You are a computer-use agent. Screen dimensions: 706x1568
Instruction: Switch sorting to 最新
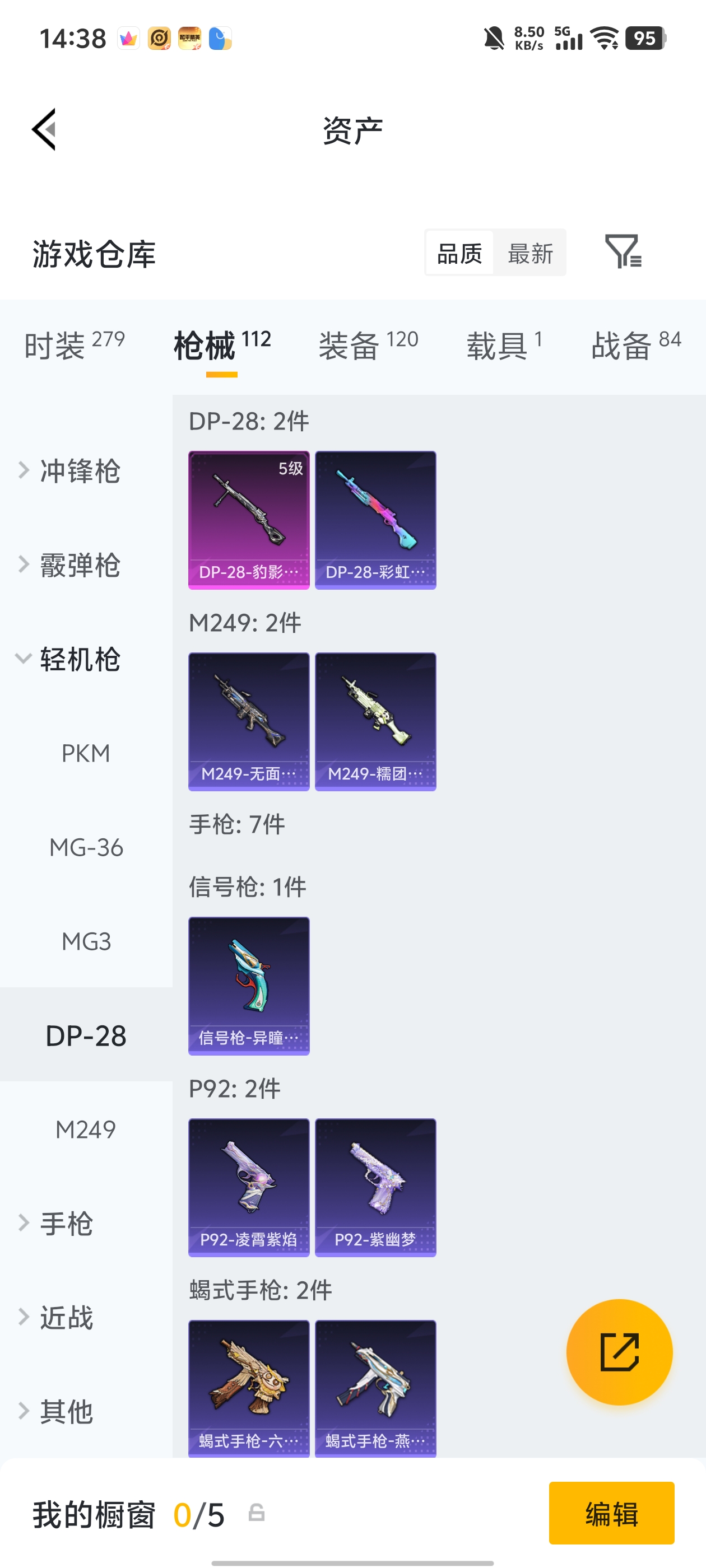529,253
